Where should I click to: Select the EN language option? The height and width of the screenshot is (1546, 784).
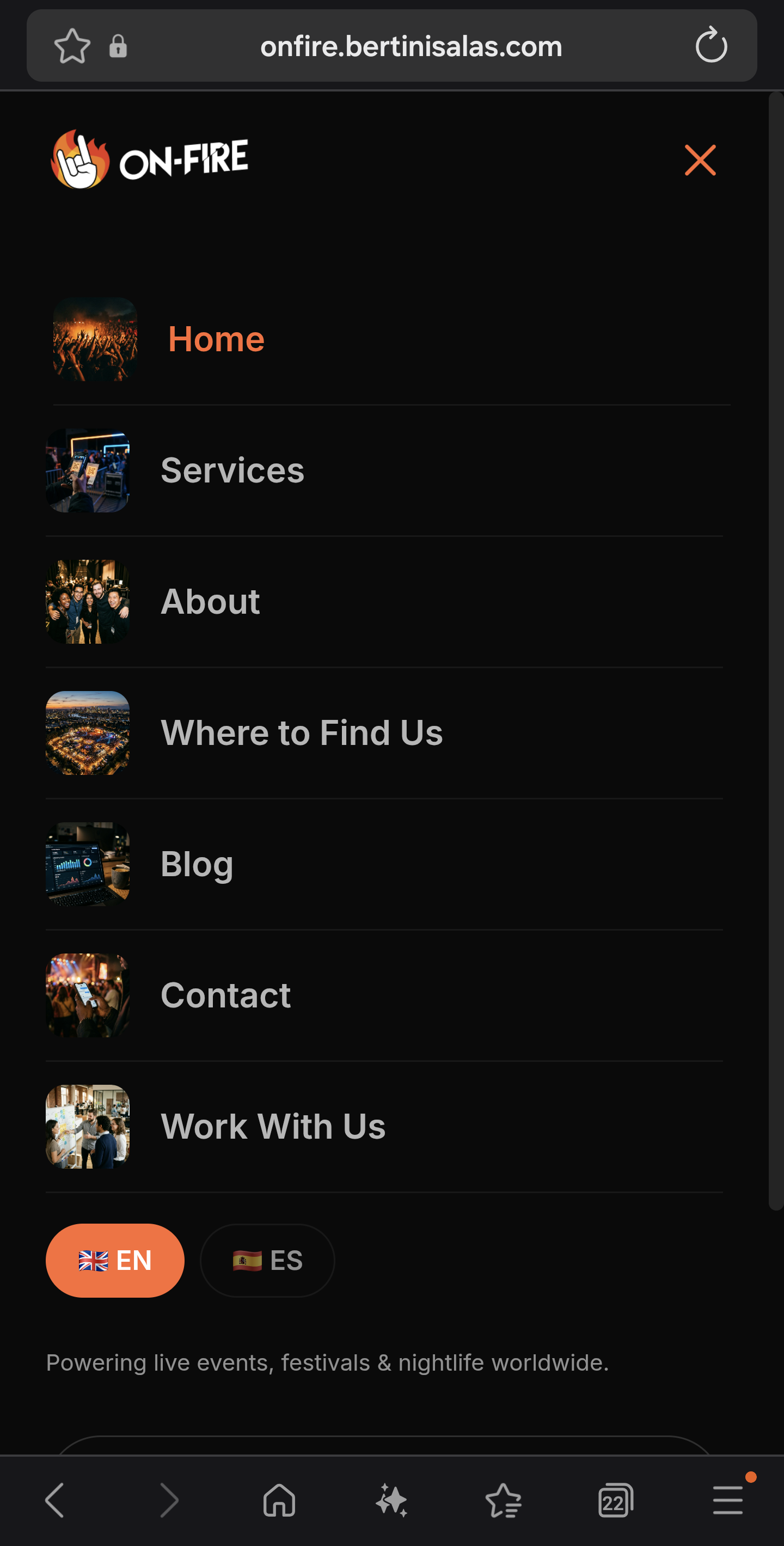(x=114, y=1260)
